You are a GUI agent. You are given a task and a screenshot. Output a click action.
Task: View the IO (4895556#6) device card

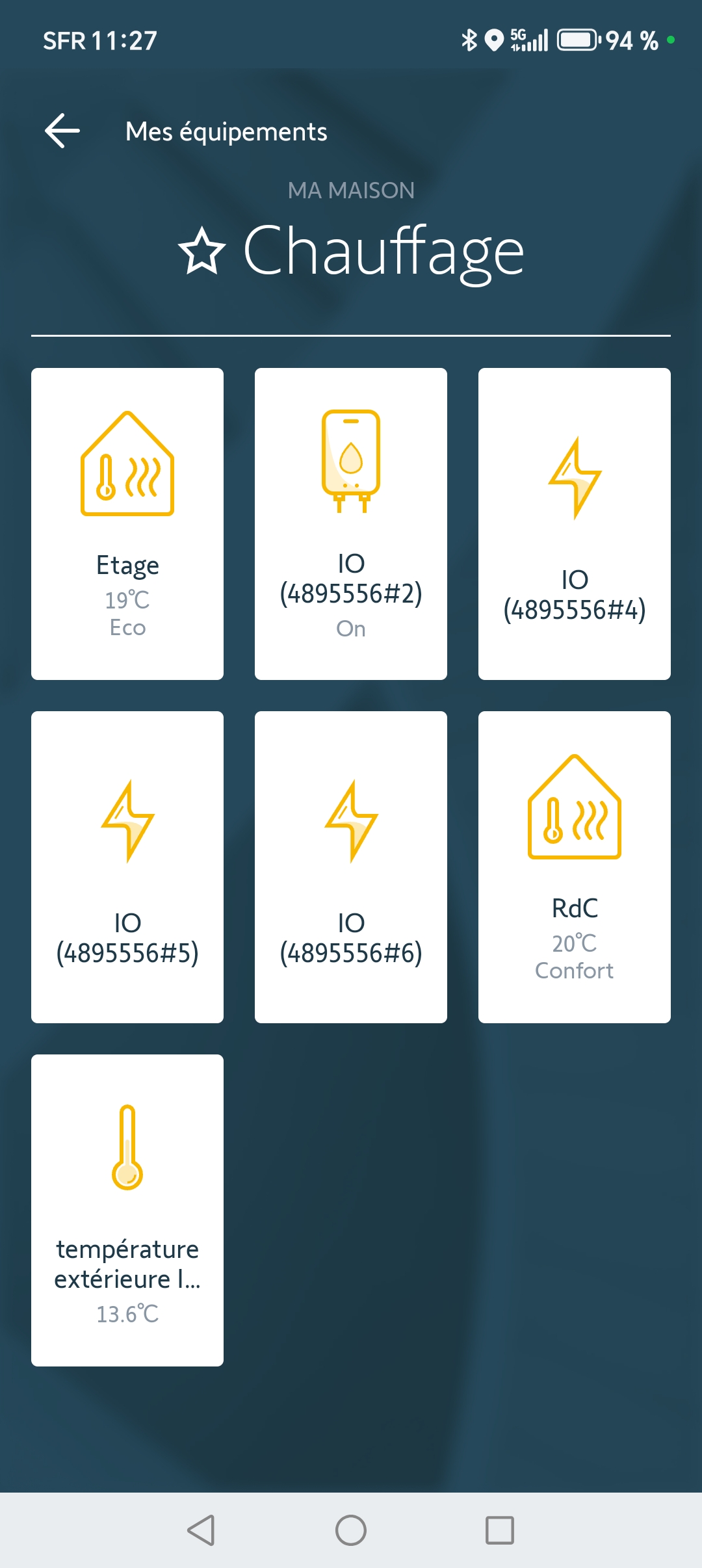351,867
